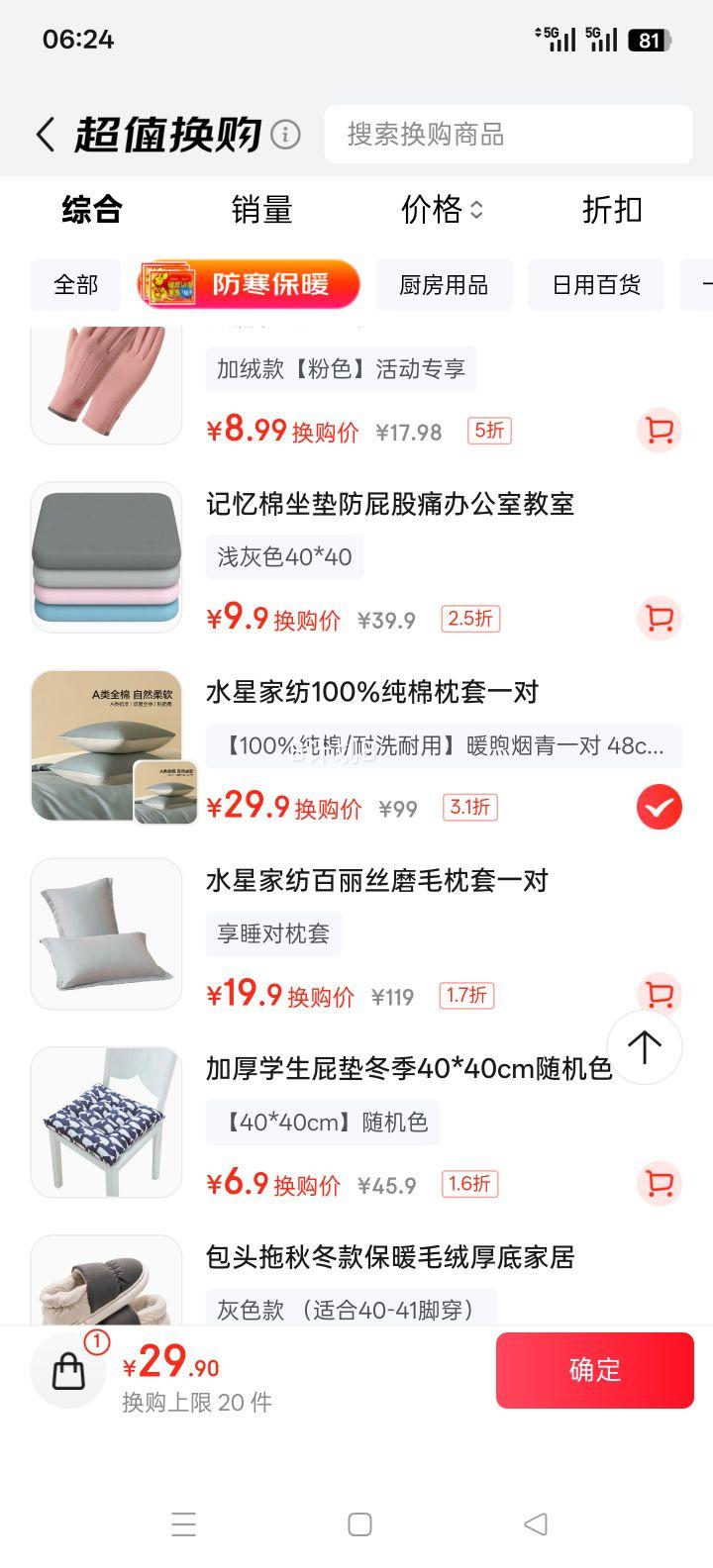Expand the truncated category chip on far right
The height and width of the screenshot is (1568, 713).
tap(701, 284)
